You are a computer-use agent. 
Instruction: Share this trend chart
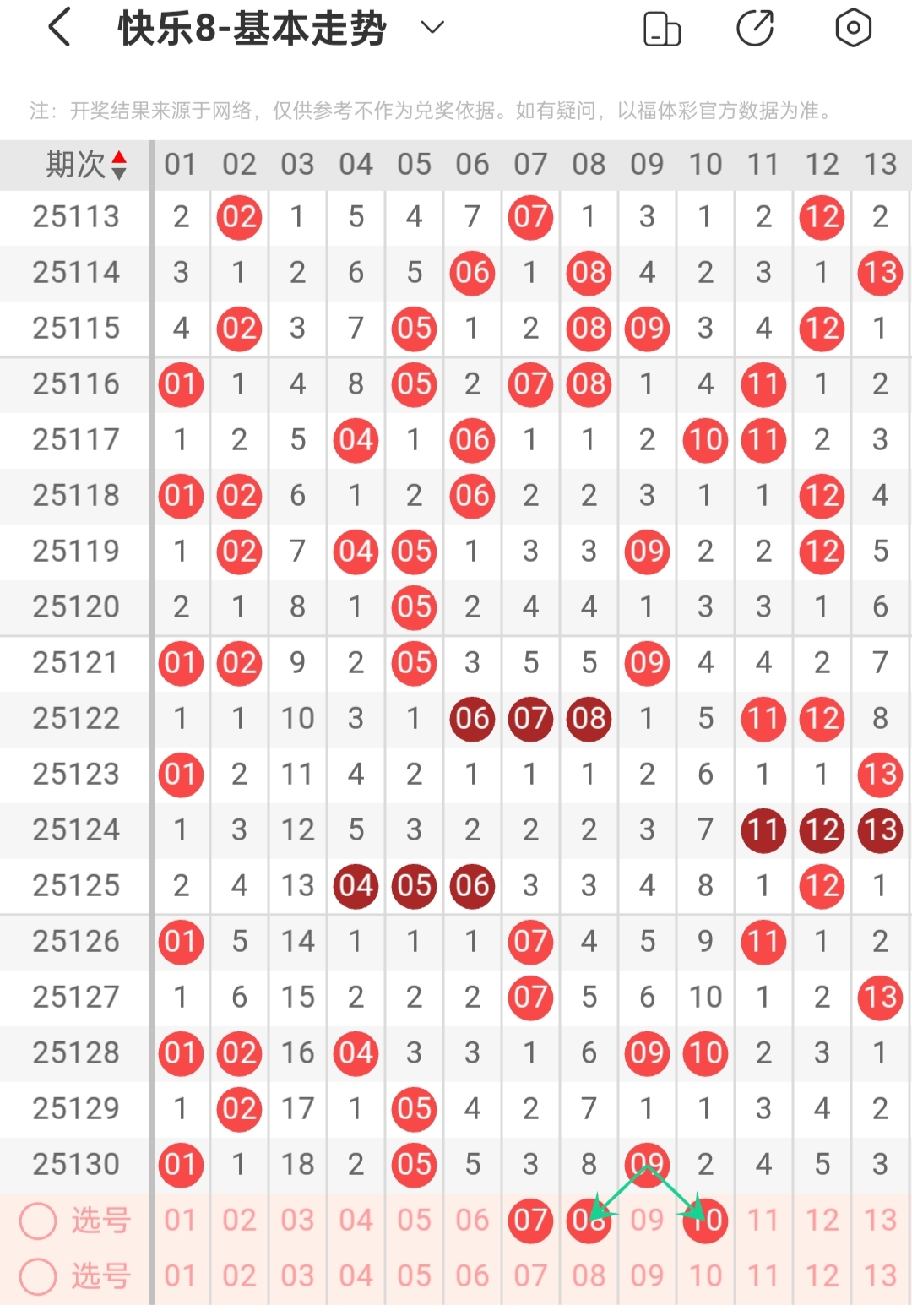(755, 29)
